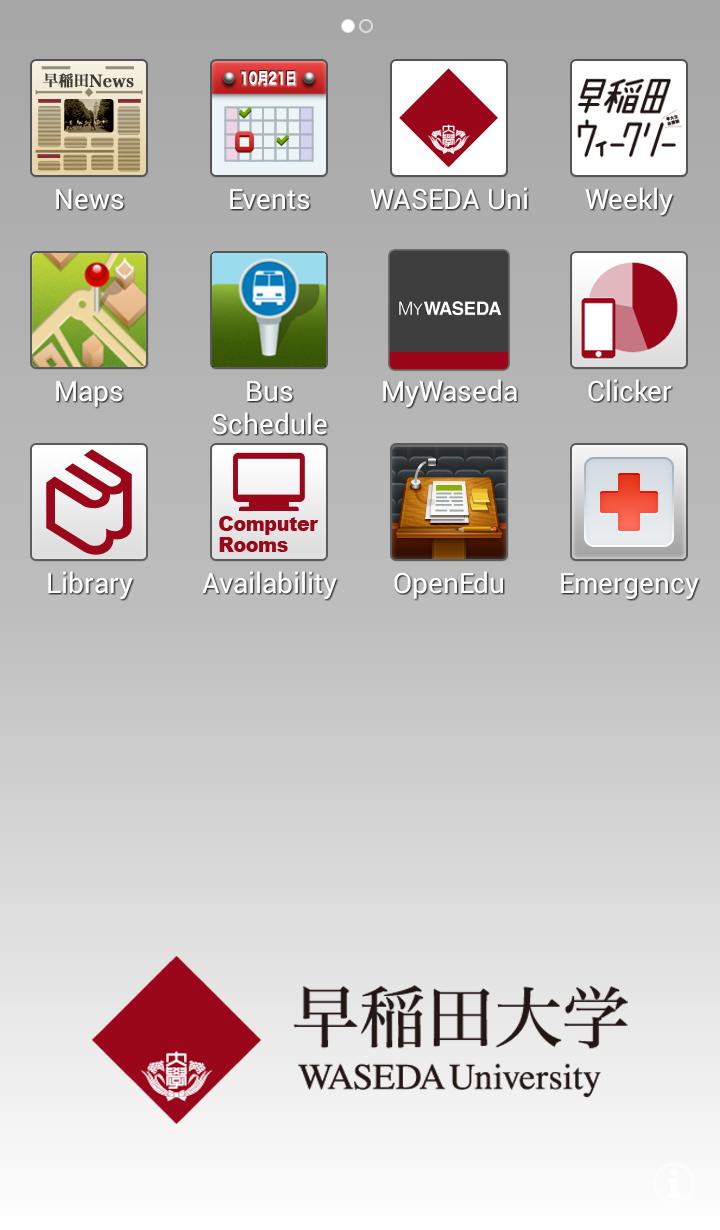Tap the MyWaseda label text

coord(448,391)
